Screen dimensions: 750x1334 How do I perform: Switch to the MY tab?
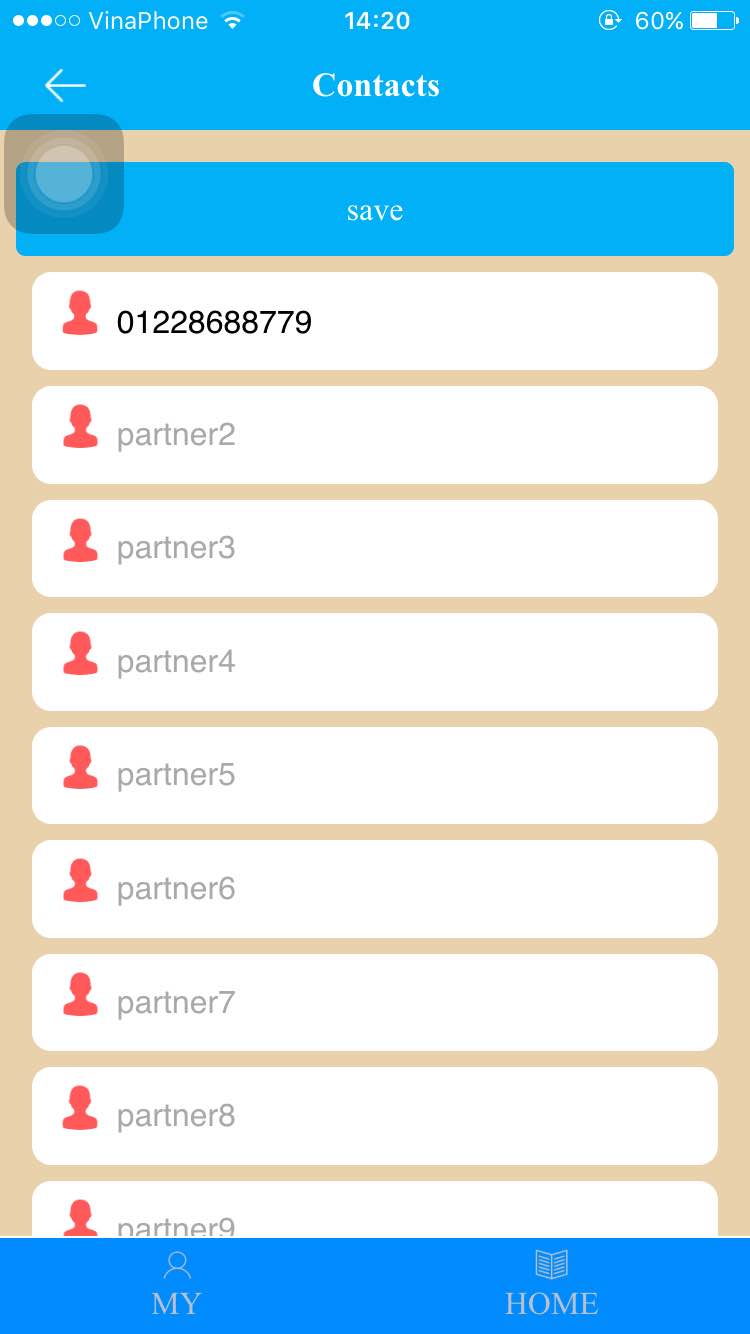(x=177, y=1285)
